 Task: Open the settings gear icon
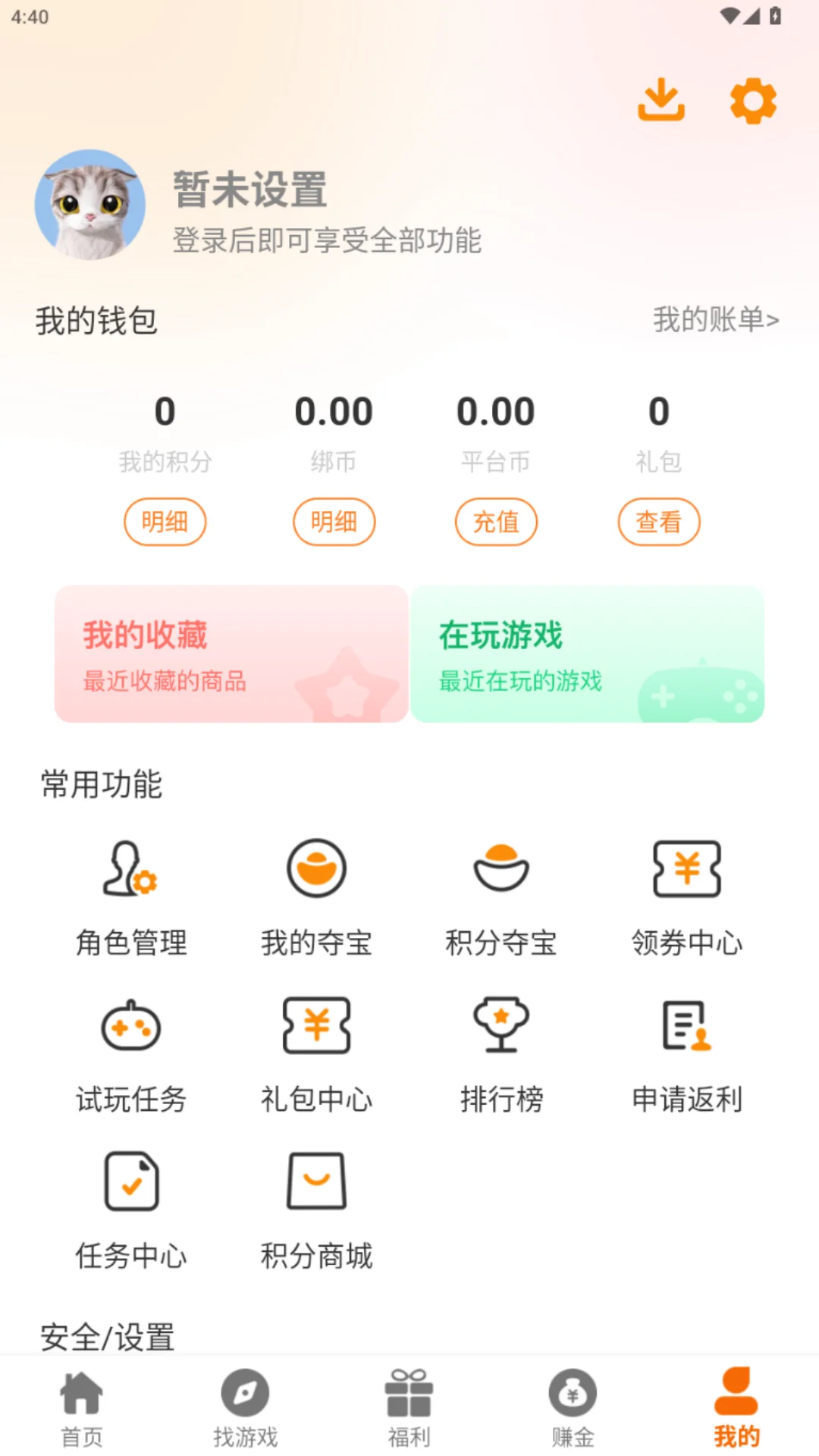752,99
